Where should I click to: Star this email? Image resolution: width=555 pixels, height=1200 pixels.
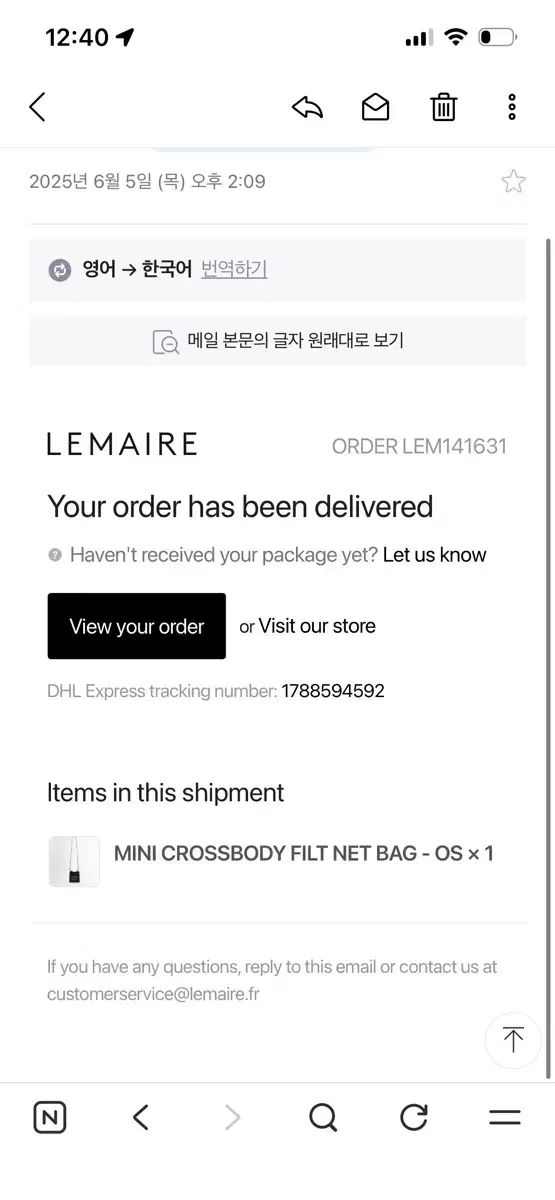[513, 181]
